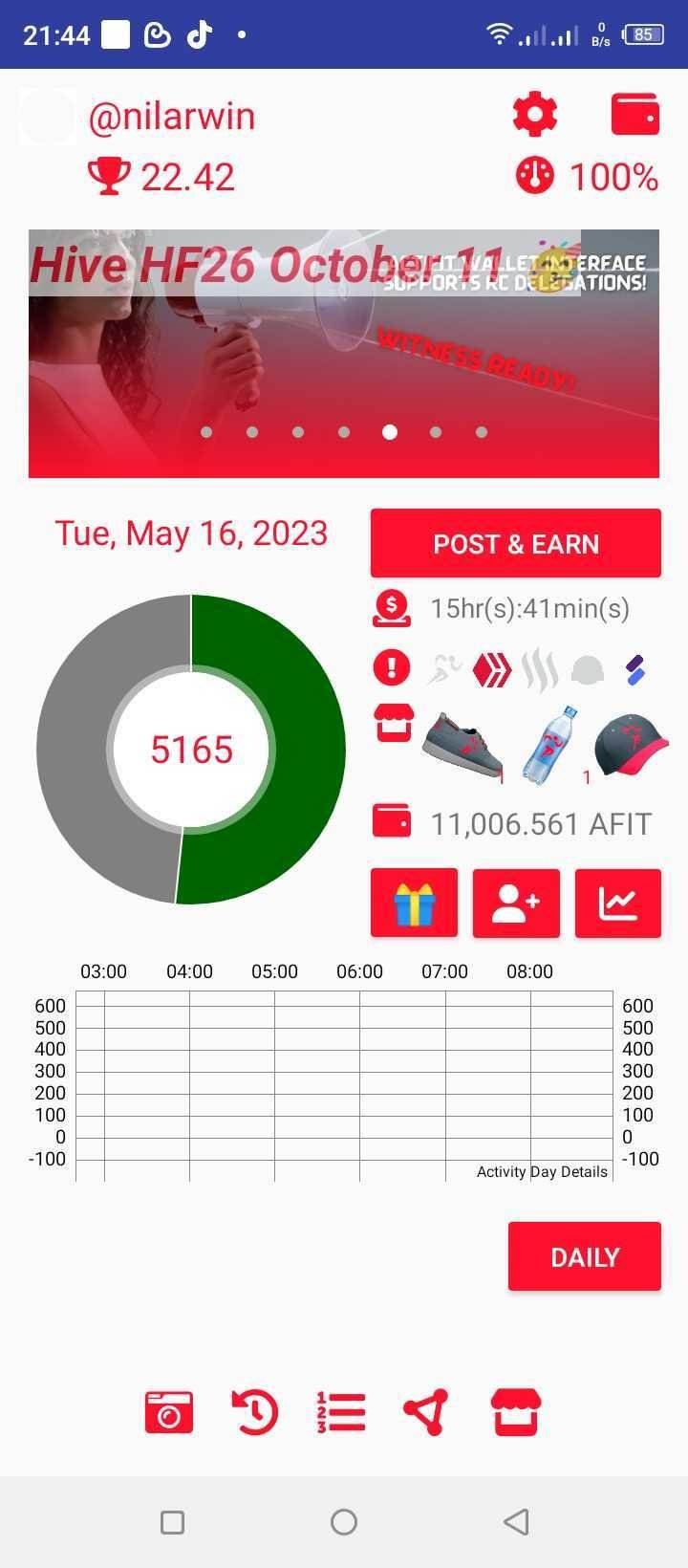Open the line chart stats button
The image size is (688, 1568).
coord(618,903)
